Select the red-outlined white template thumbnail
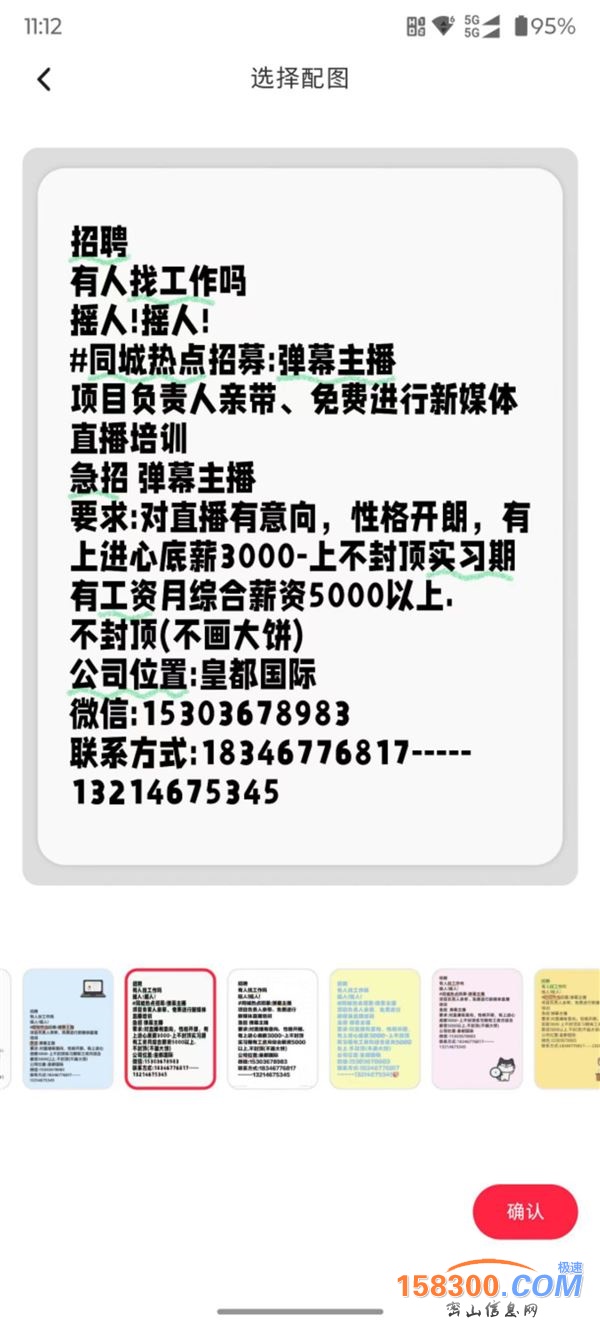The height and width of the screenshot is (1328, 600). coord(170,1028)
